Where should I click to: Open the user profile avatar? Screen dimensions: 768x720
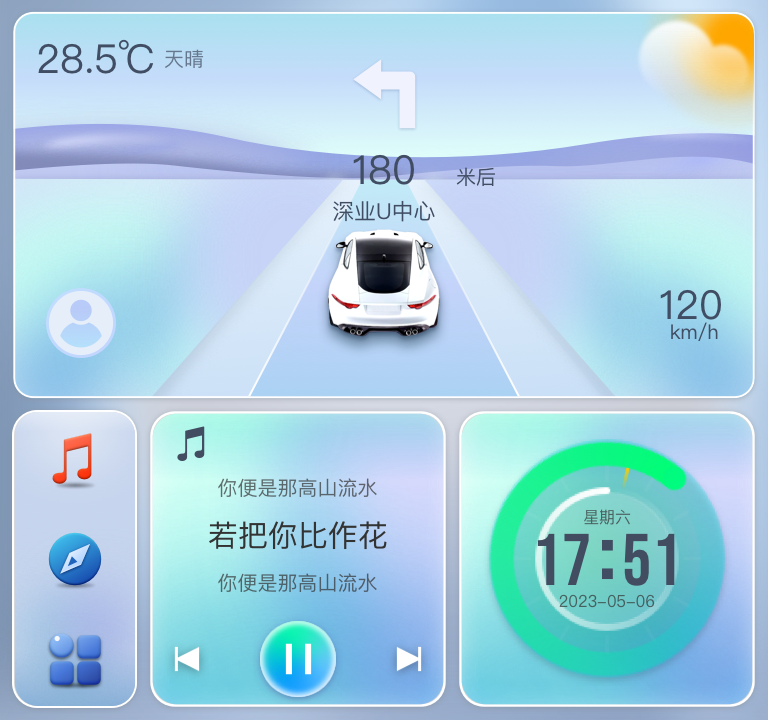coord(81,323)
